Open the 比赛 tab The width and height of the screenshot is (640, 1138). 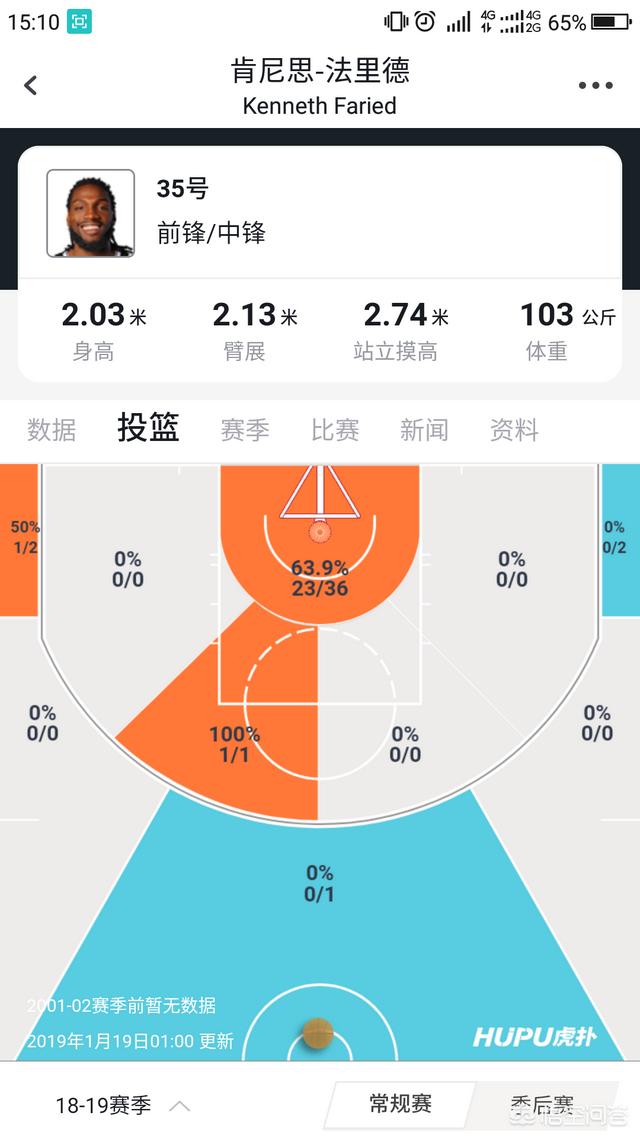335,430
